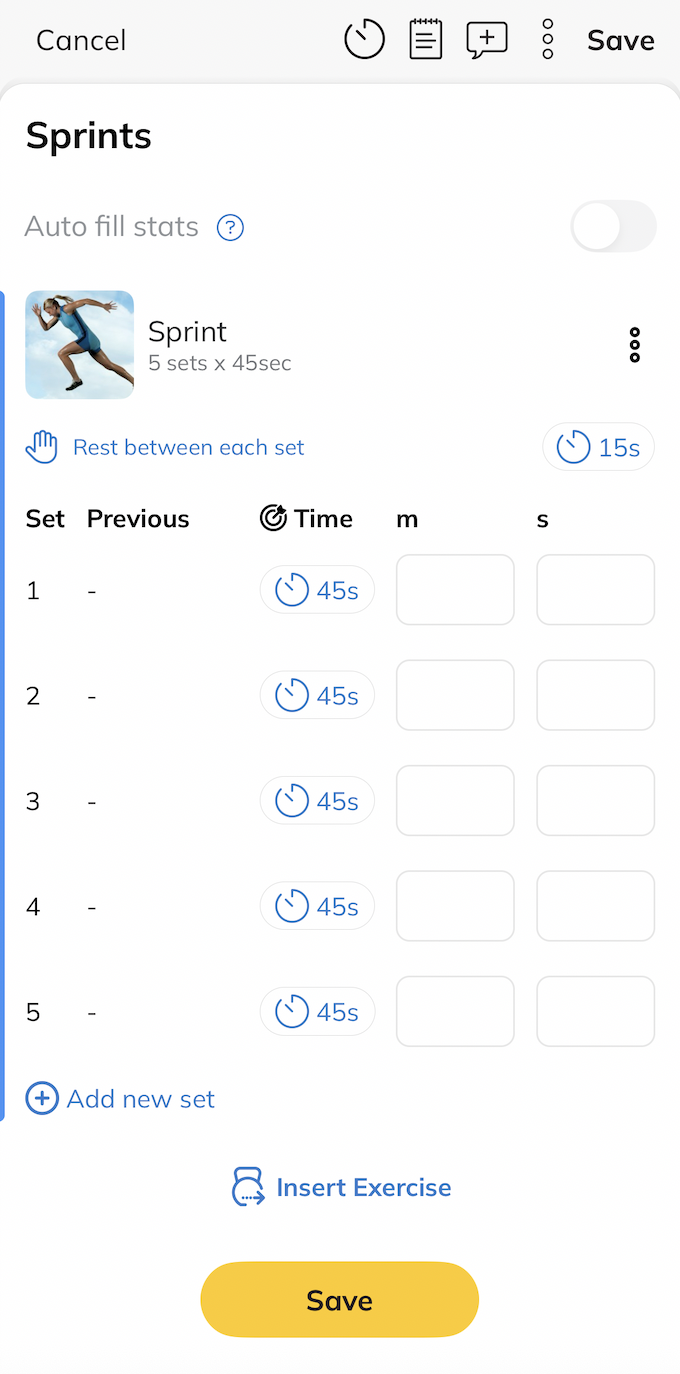Enable Auto fill stats switch

(613, 227)
